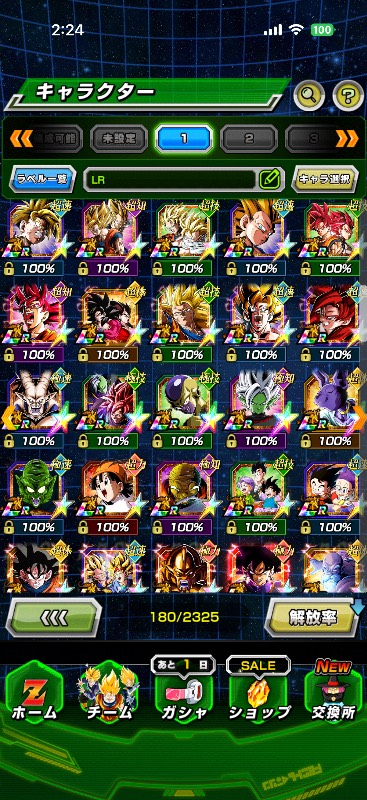Go to the ホーム tab
The height and width of the screenshot is (800, 367).
34,694
